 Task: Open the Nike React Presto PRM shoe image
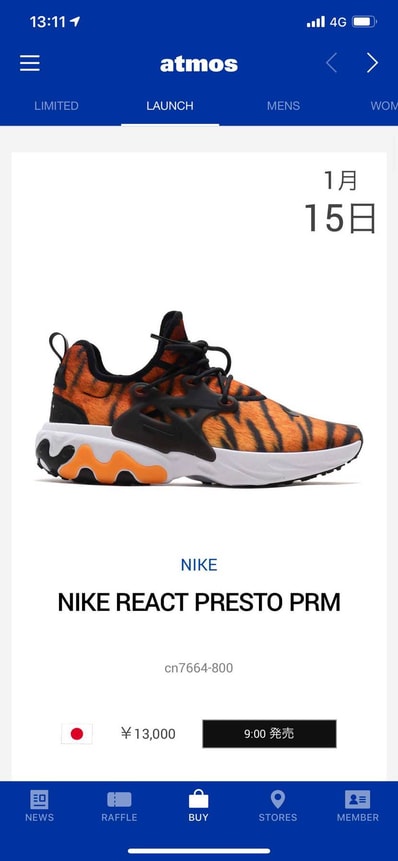pyautogui.click(x=199, y=399)
